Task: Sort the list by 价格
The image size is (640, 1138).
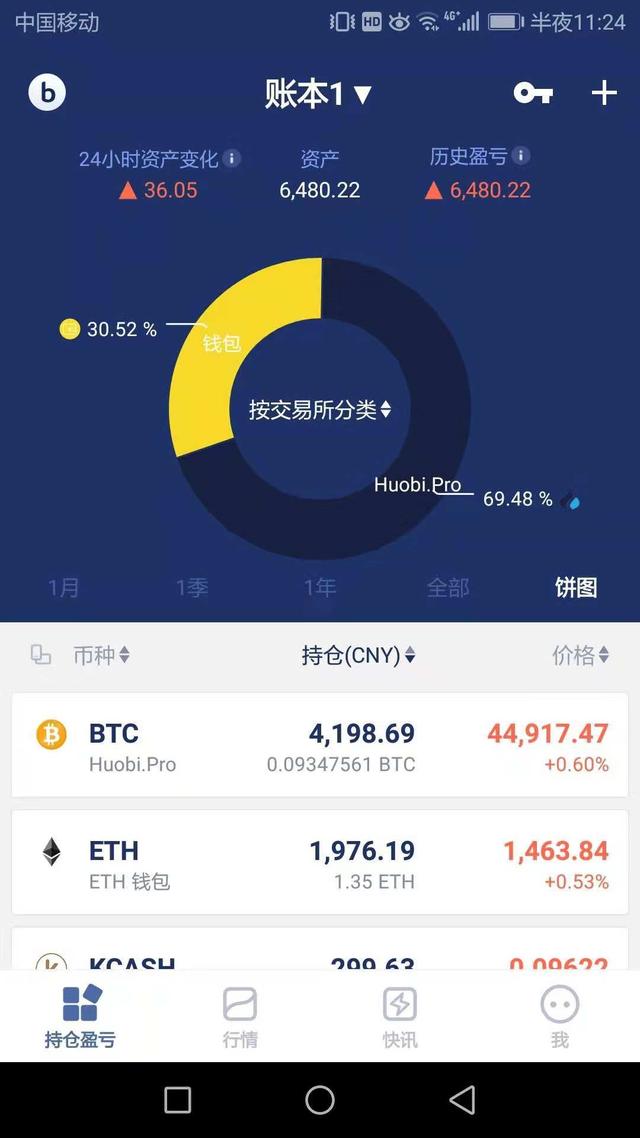Action: click(580, 655)
